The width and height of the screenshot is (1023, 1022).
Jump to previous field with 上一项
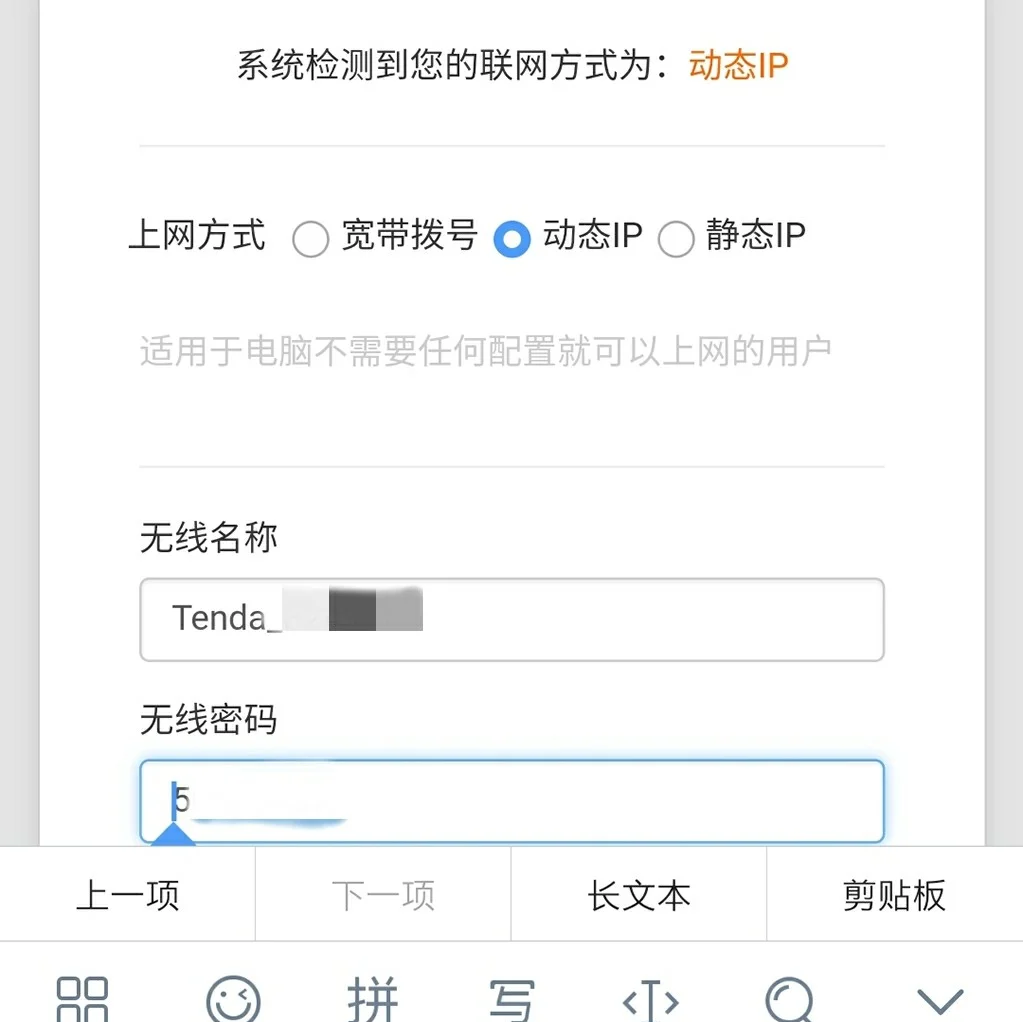click(x=128, y=895)
